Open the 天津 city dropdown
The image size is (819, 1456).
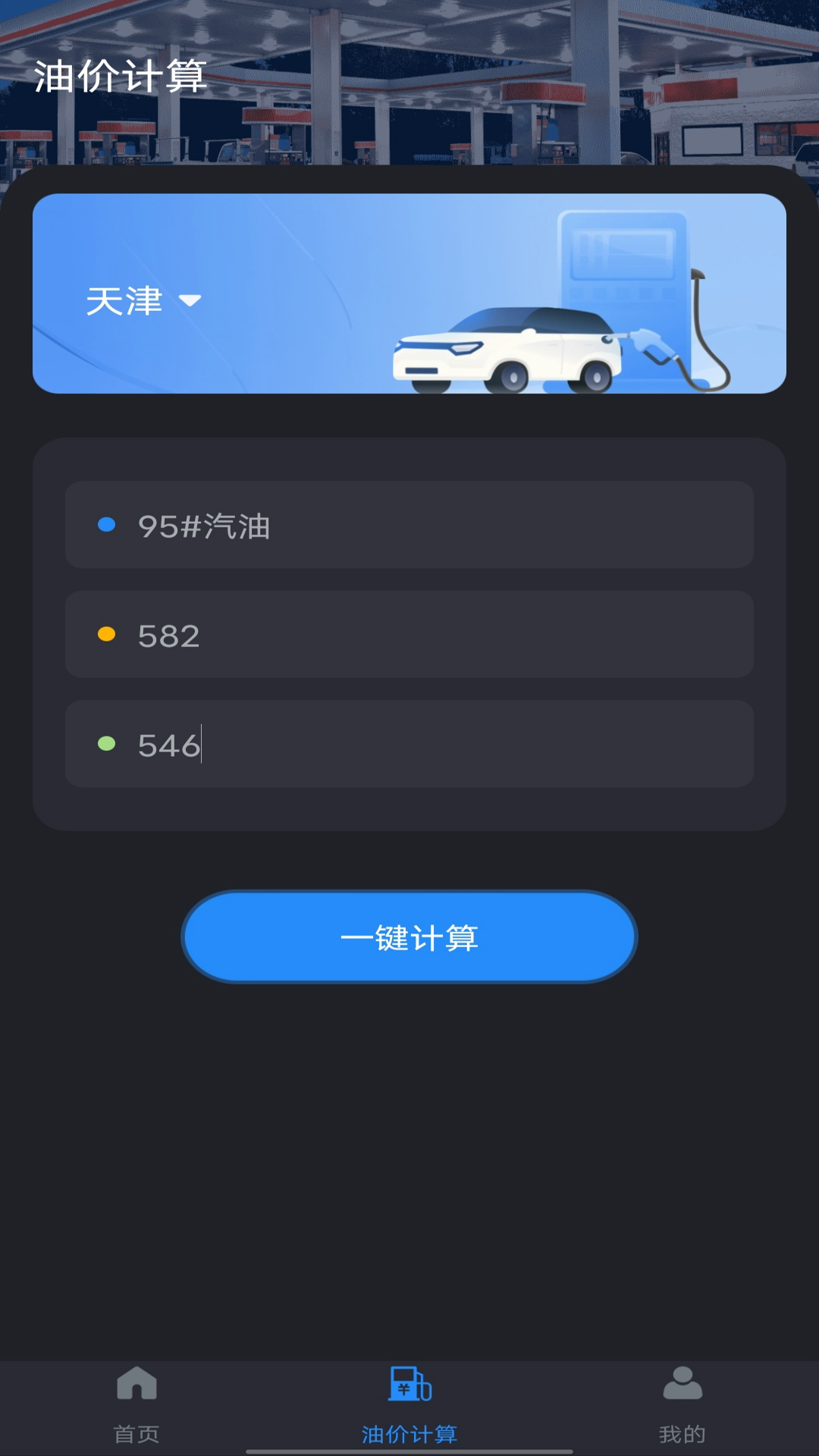[x=144, y=301]
